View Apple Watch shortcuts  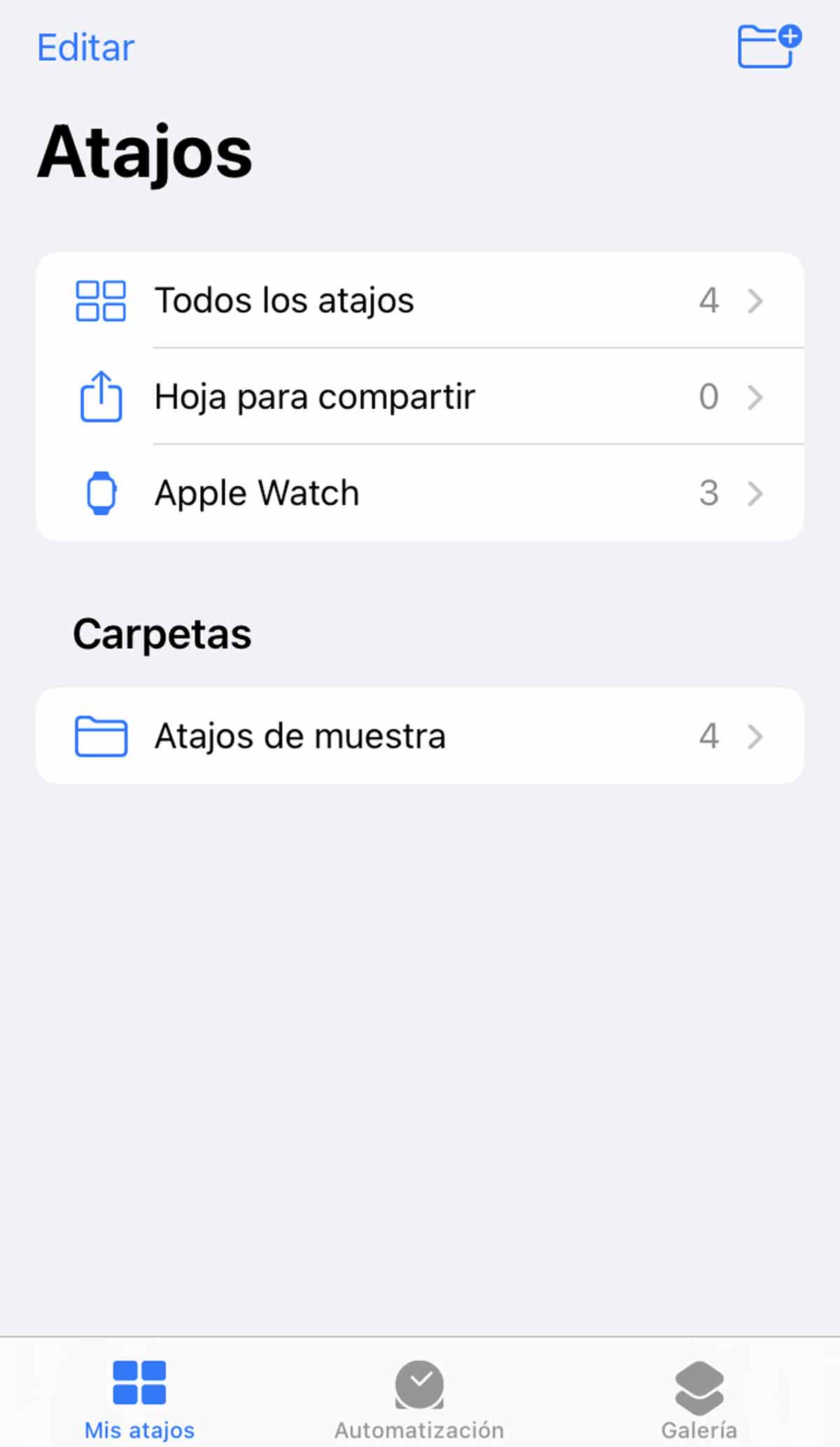(x=419, y=493)
